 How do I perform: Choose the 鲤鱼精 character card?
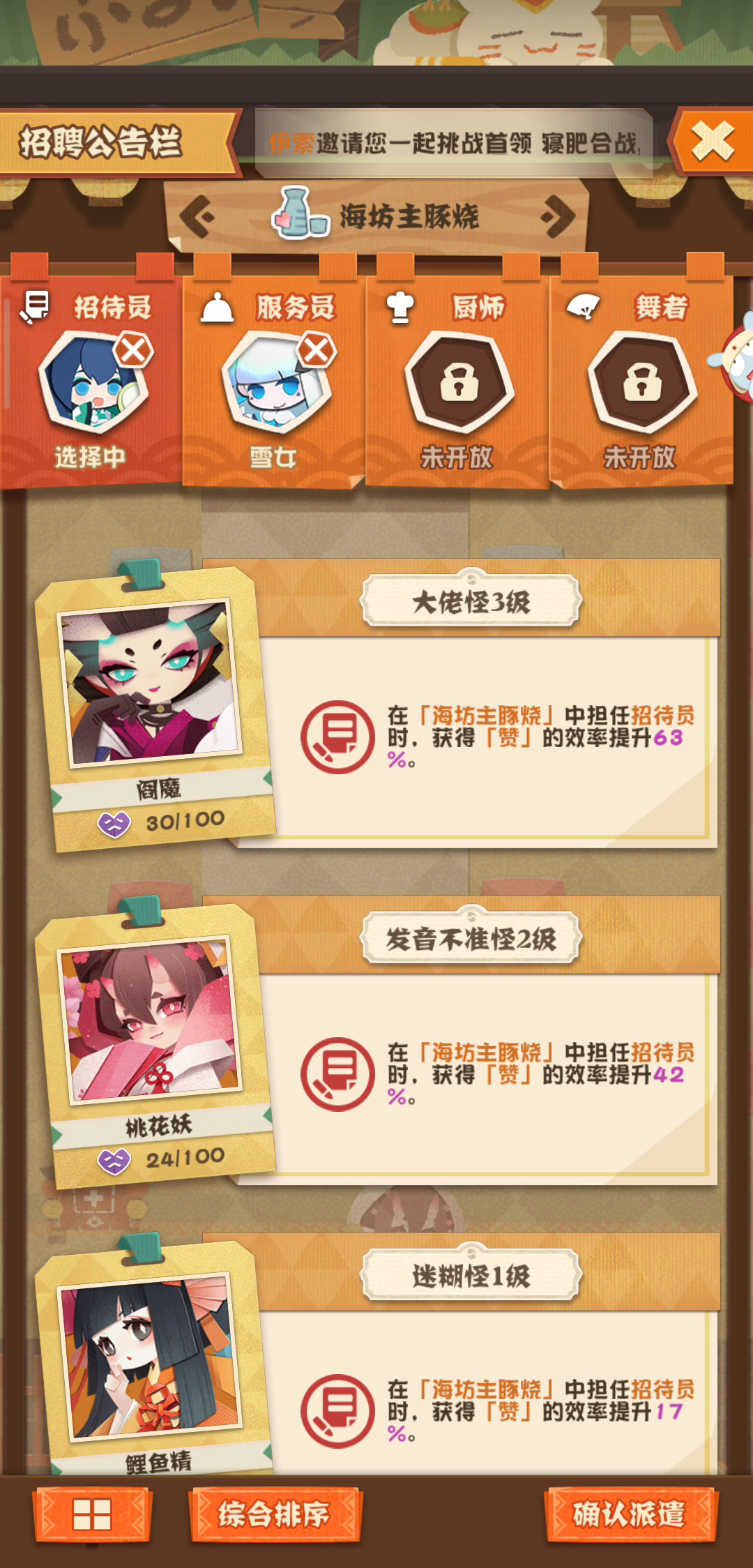(153, 1367)
